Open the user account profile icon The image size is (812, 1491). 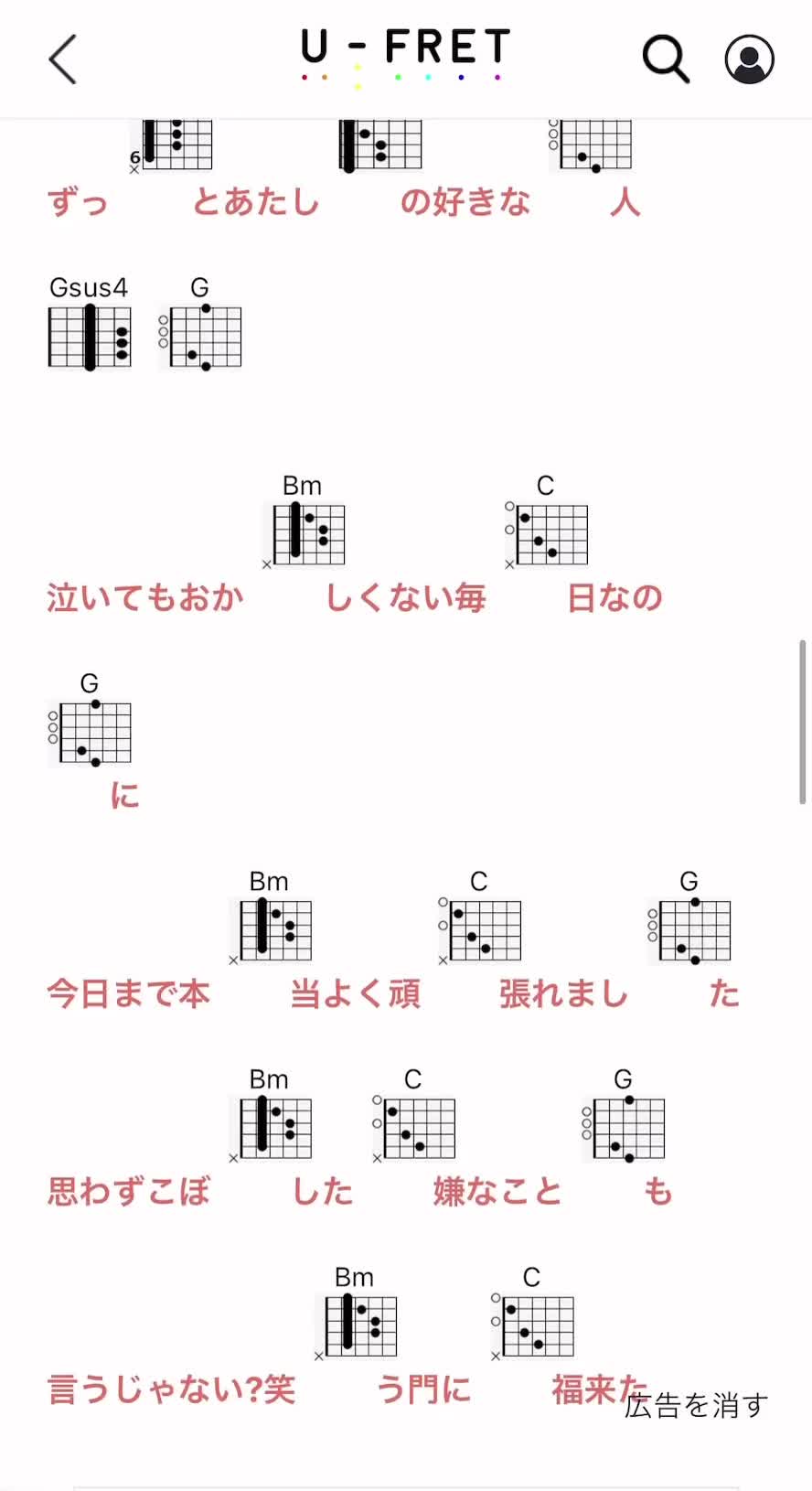click(x=749, y=60)
